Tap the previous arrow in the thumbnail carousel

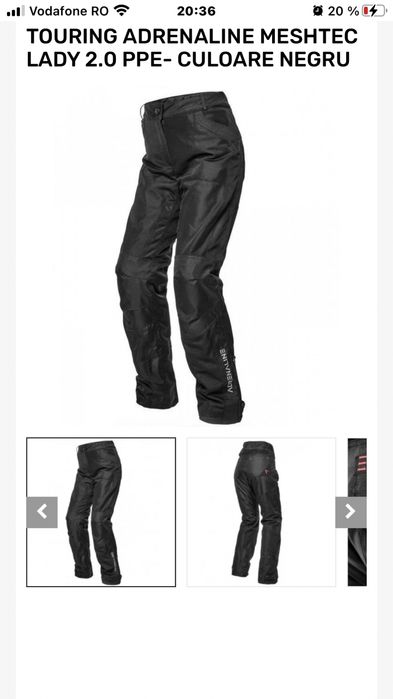coord(42,512)
